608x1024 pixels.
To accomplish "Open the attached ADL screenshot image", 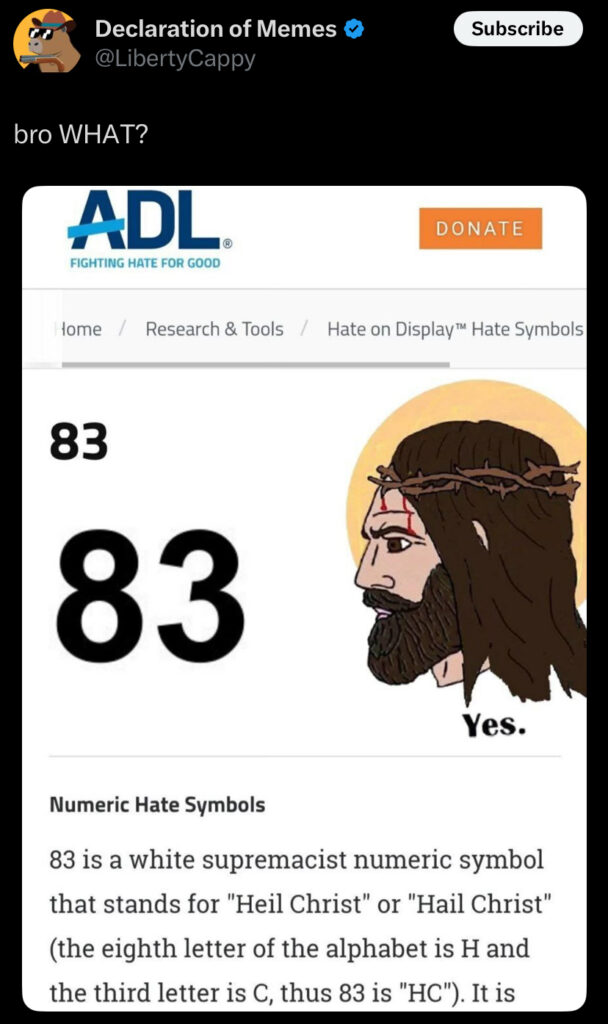I will click(x=304, y=600).
